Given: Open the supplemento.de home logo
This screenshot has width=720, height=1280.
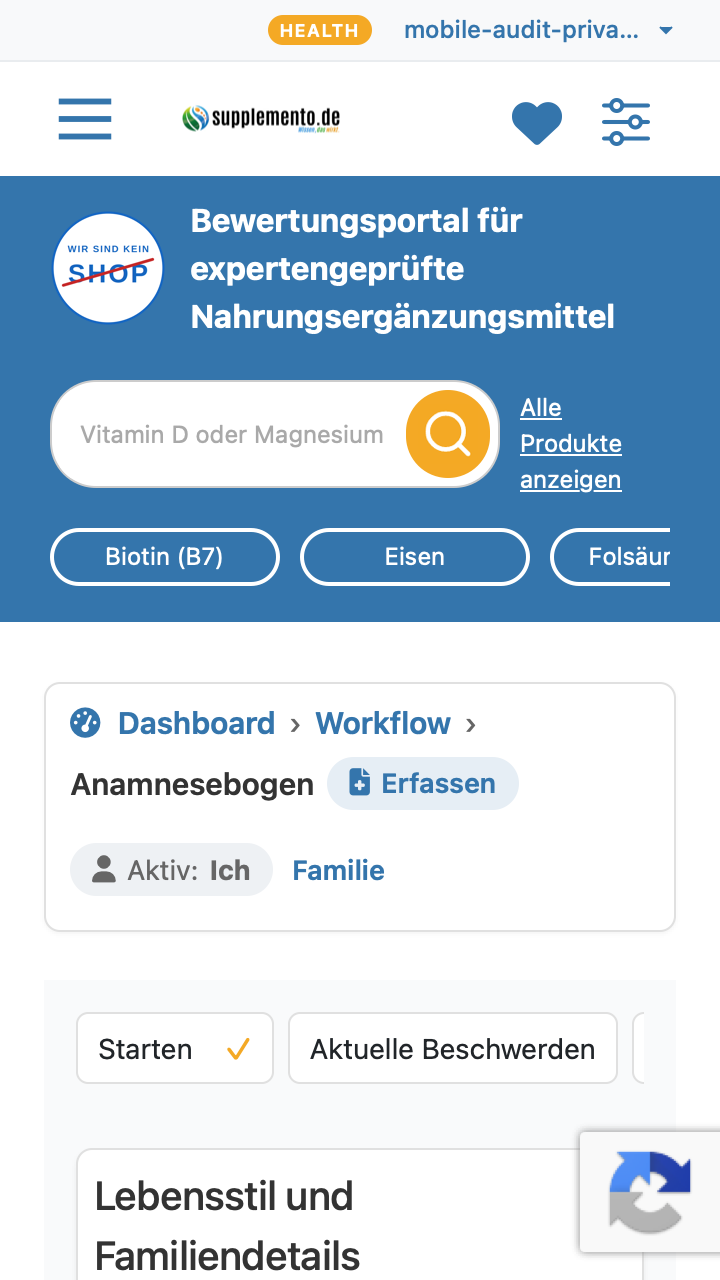Looking at the screenshot, I should coord(261,120).
